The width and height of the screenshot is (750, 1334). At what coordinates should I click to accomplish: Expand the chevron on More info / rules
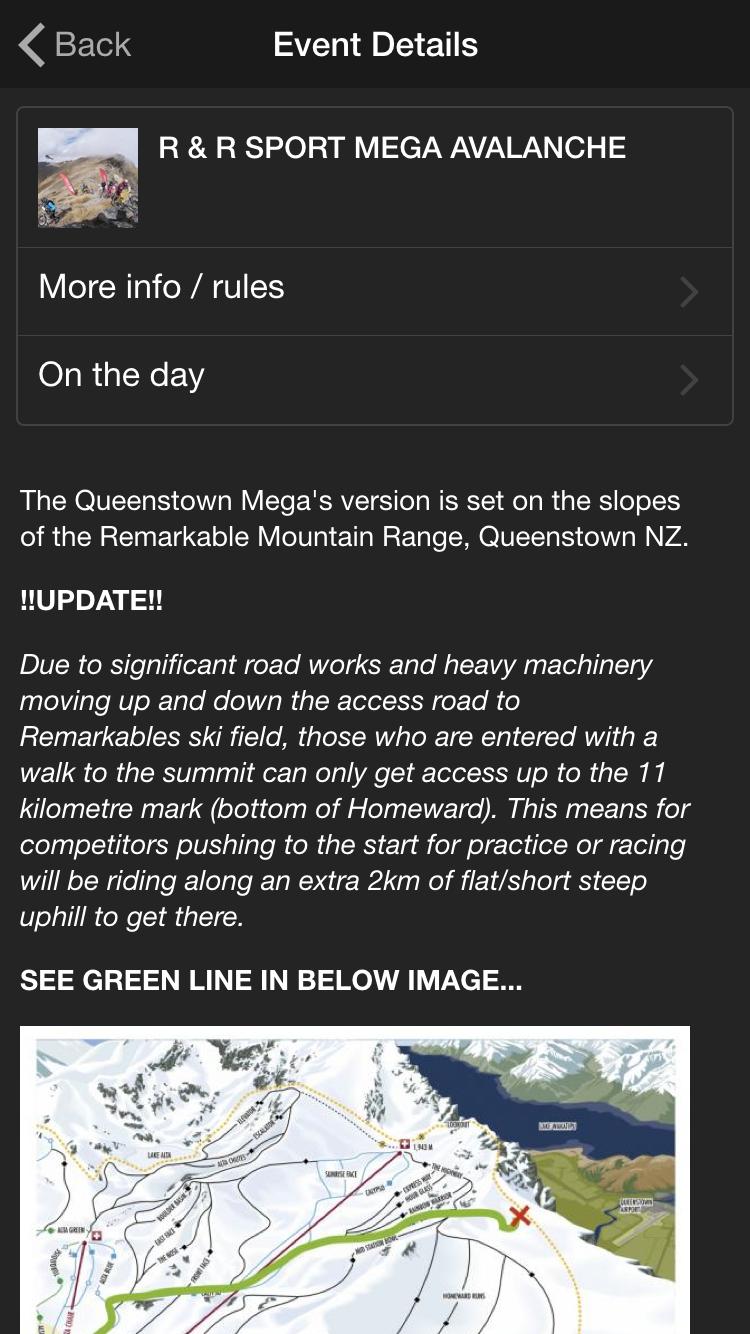688,292
